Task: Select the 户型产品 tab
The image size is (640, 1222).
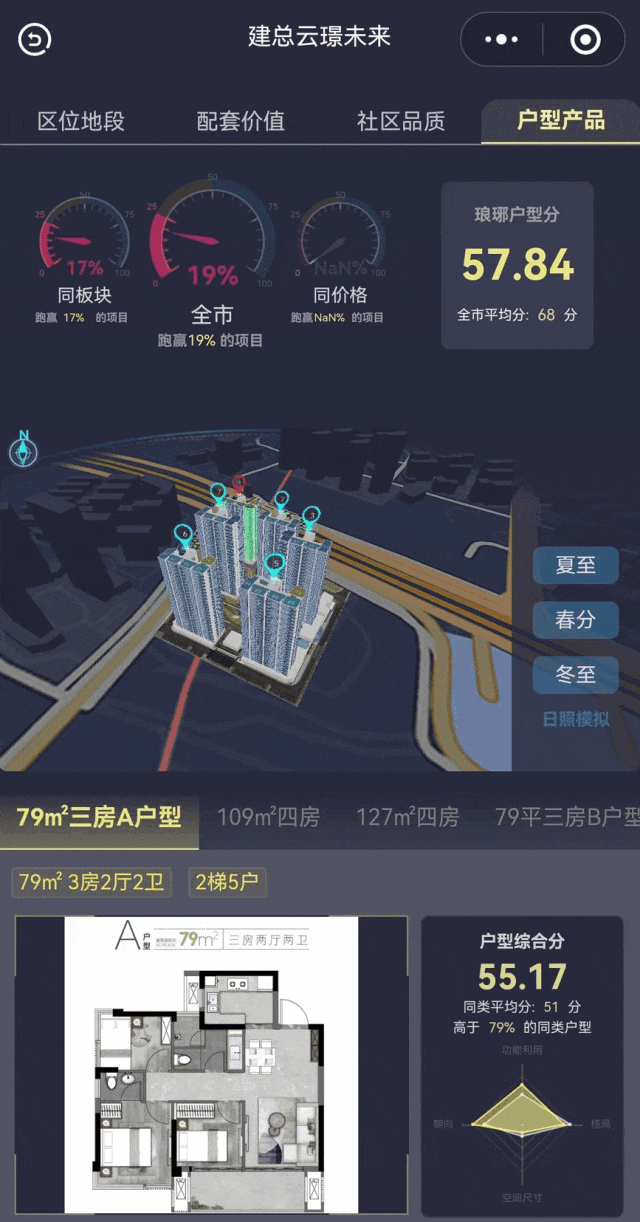Action: pyautogui.click(x=560, y=122)
